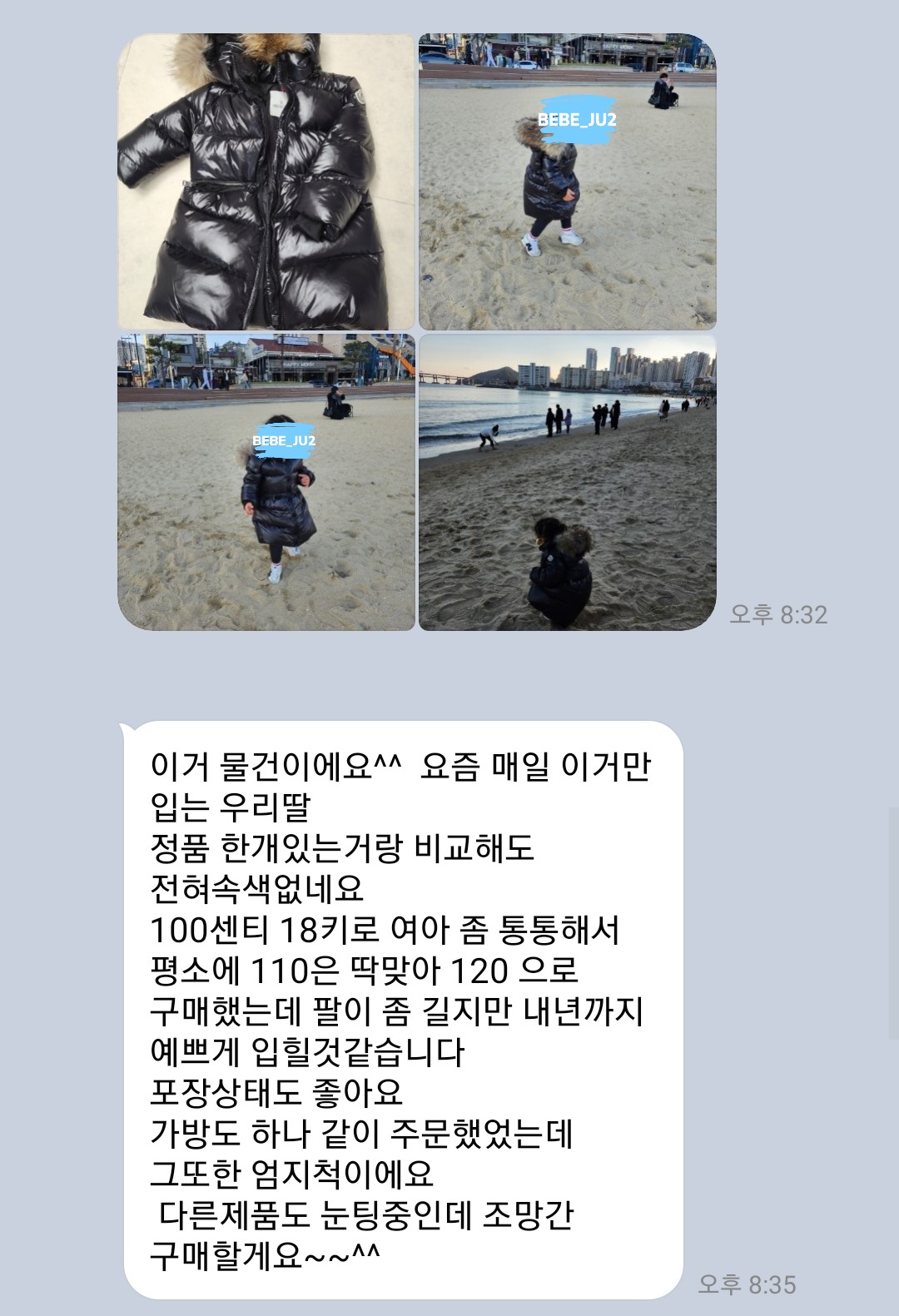Open the black puffer jacket photo

(x=266, y=181)
